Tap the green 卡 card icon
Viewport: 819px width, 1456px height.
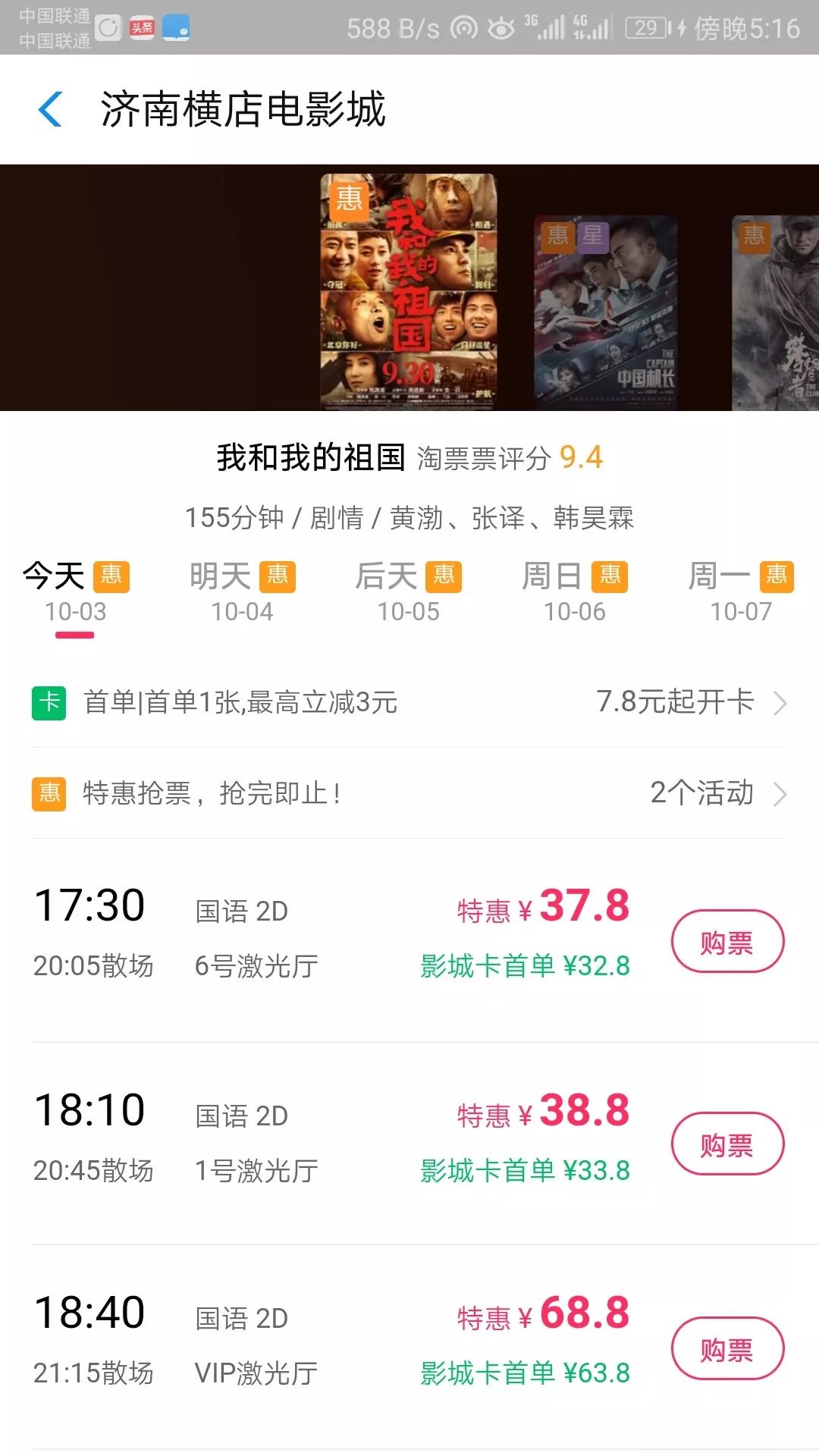(x=49, y=702)
